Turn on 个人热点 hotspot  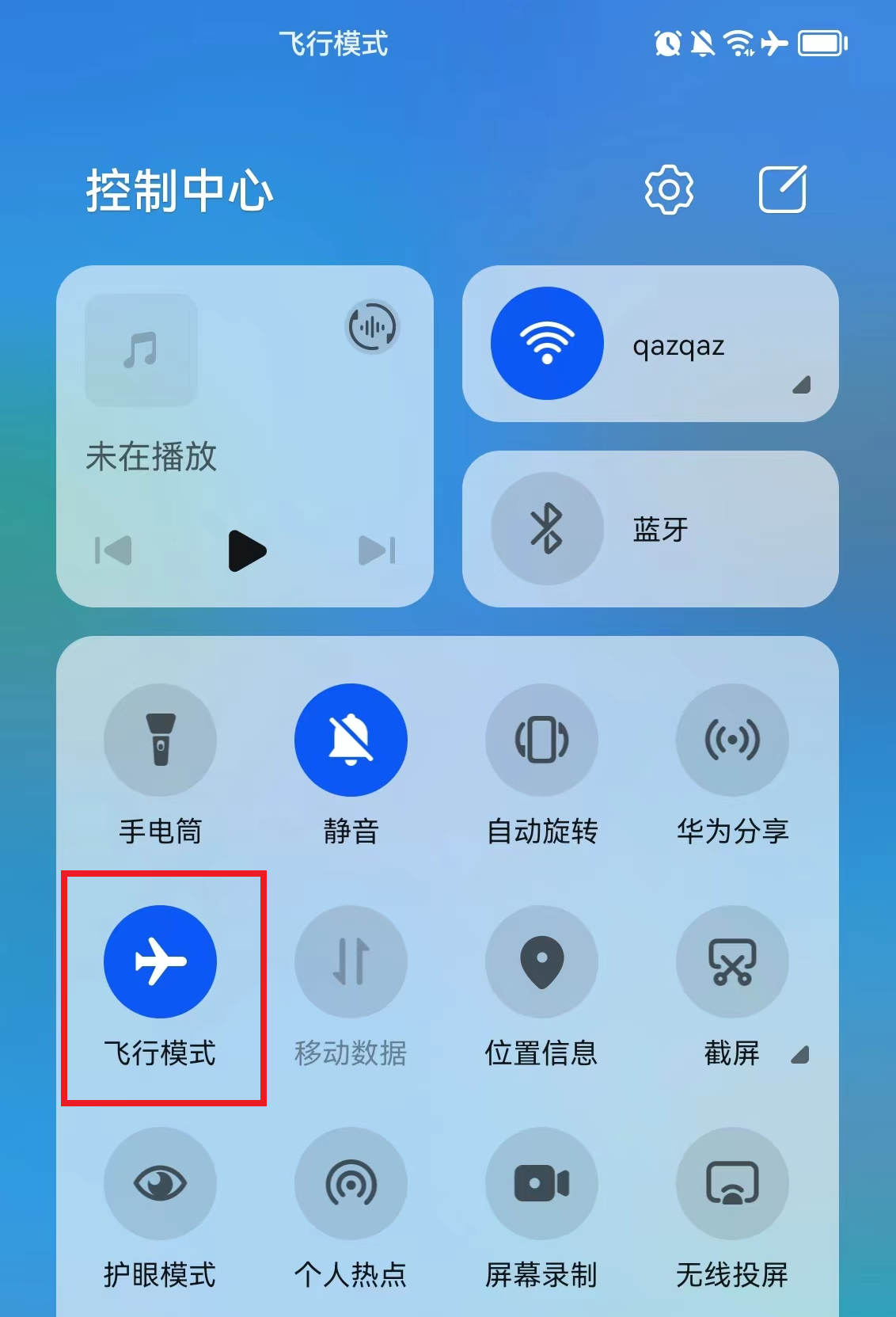(x=351, y=1183)
